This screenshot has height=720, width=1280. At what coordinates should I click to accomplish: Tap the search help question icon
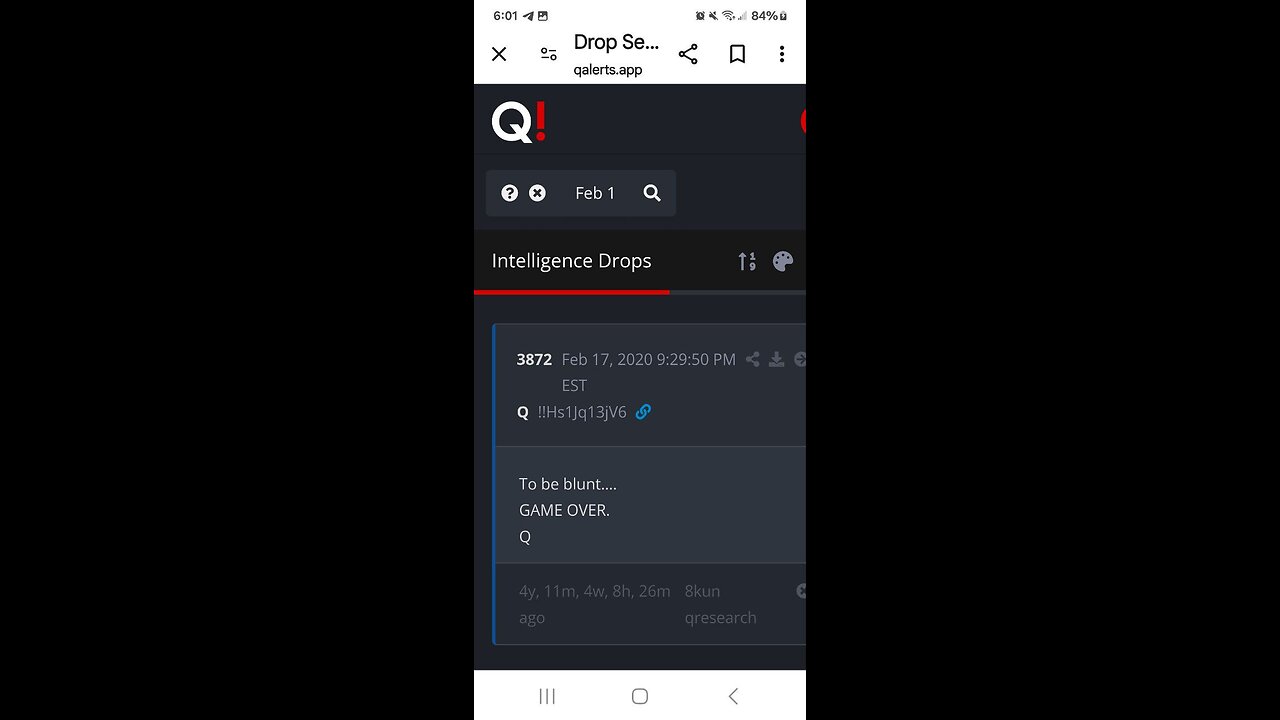point(510,193)
